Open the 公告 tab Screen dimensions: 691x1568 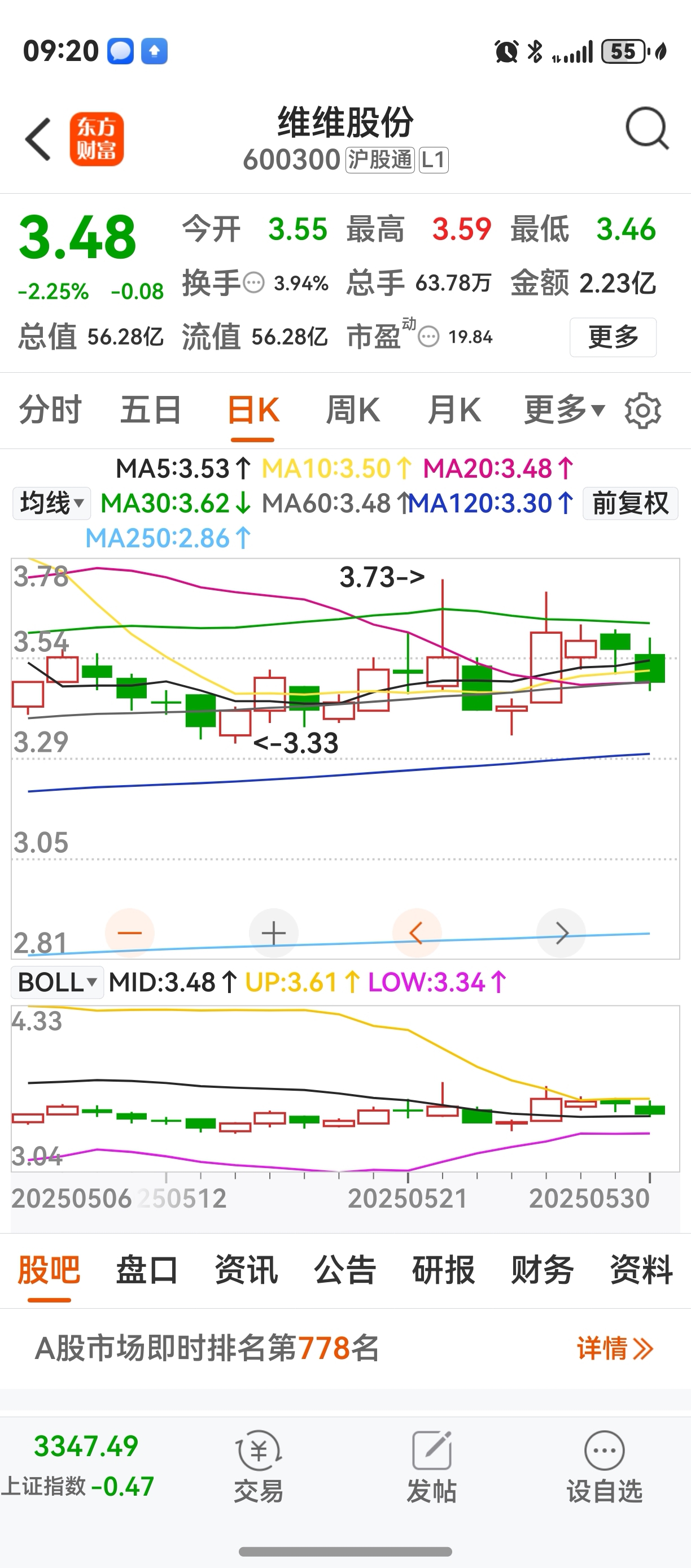coord(345,1270)
